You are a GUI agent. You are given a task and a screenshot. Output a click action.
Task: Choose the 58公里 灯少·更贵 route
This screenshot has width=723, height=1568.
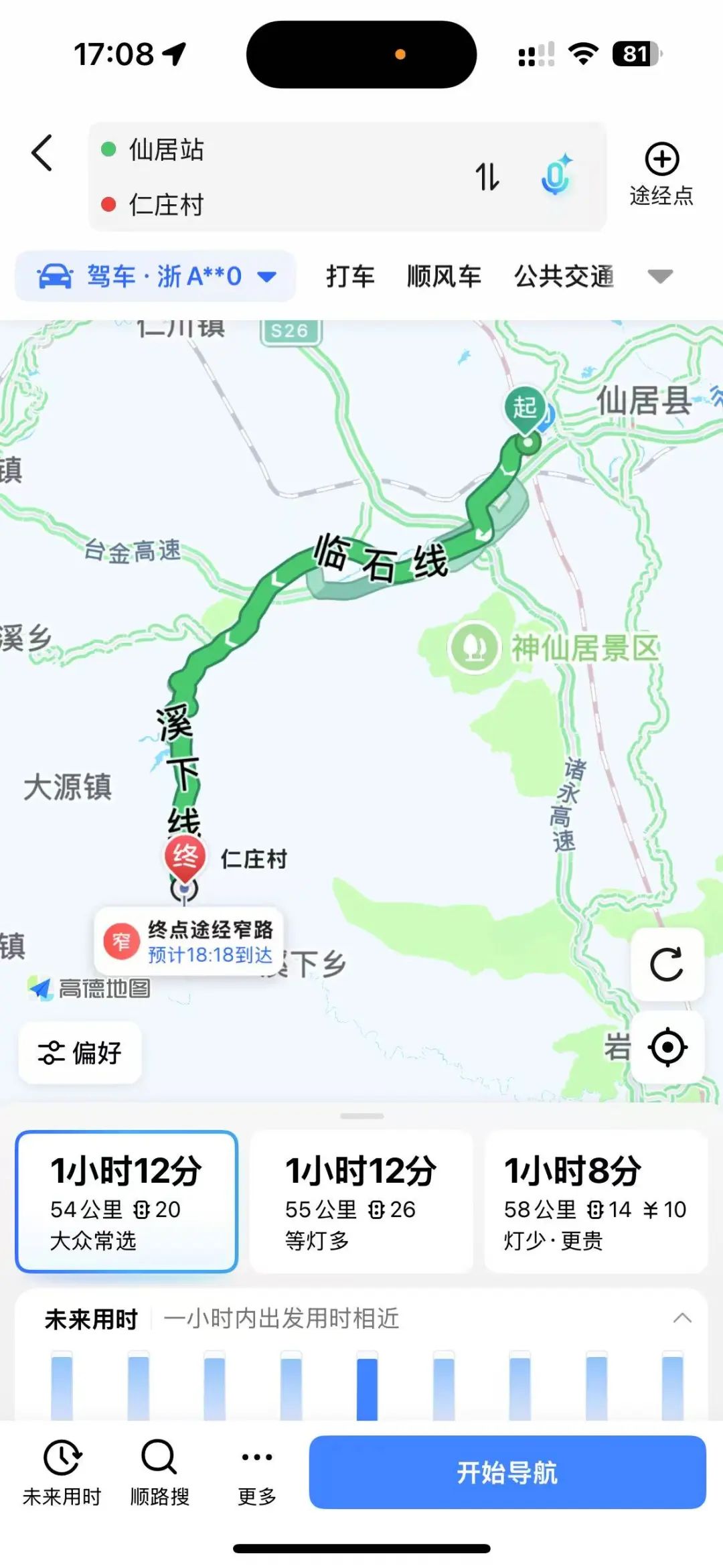596,1202
